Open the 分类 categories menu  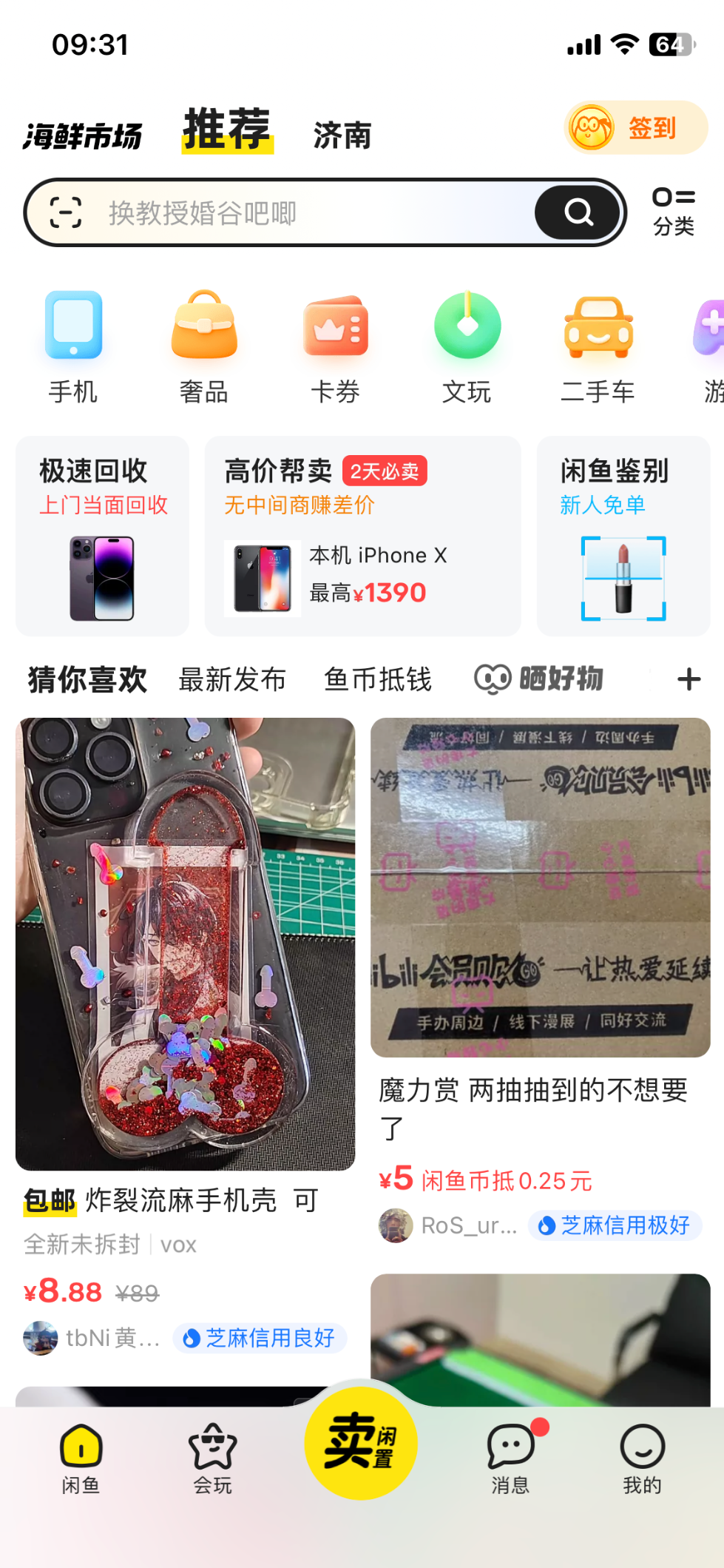[673, 211]
